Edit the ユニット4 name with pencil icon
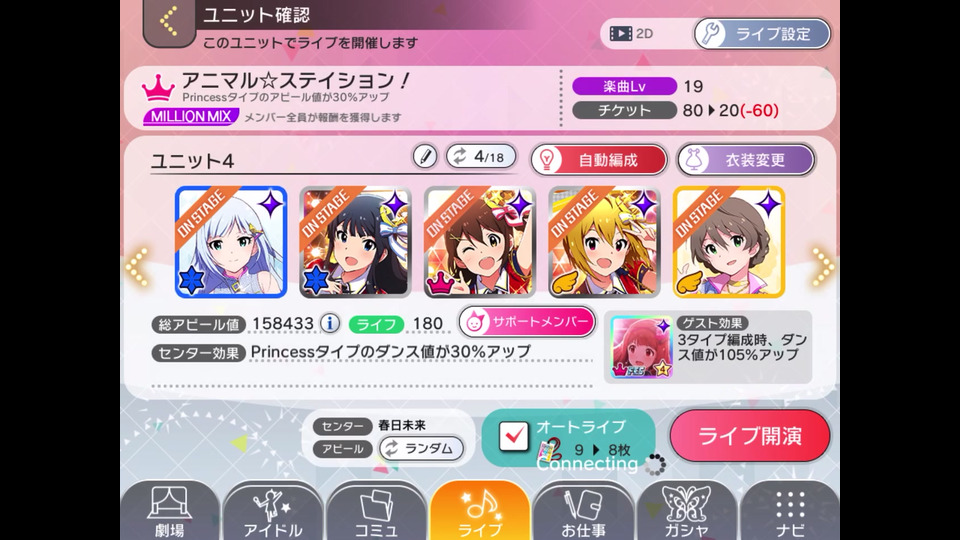The image size is (960, 540). 425,157
